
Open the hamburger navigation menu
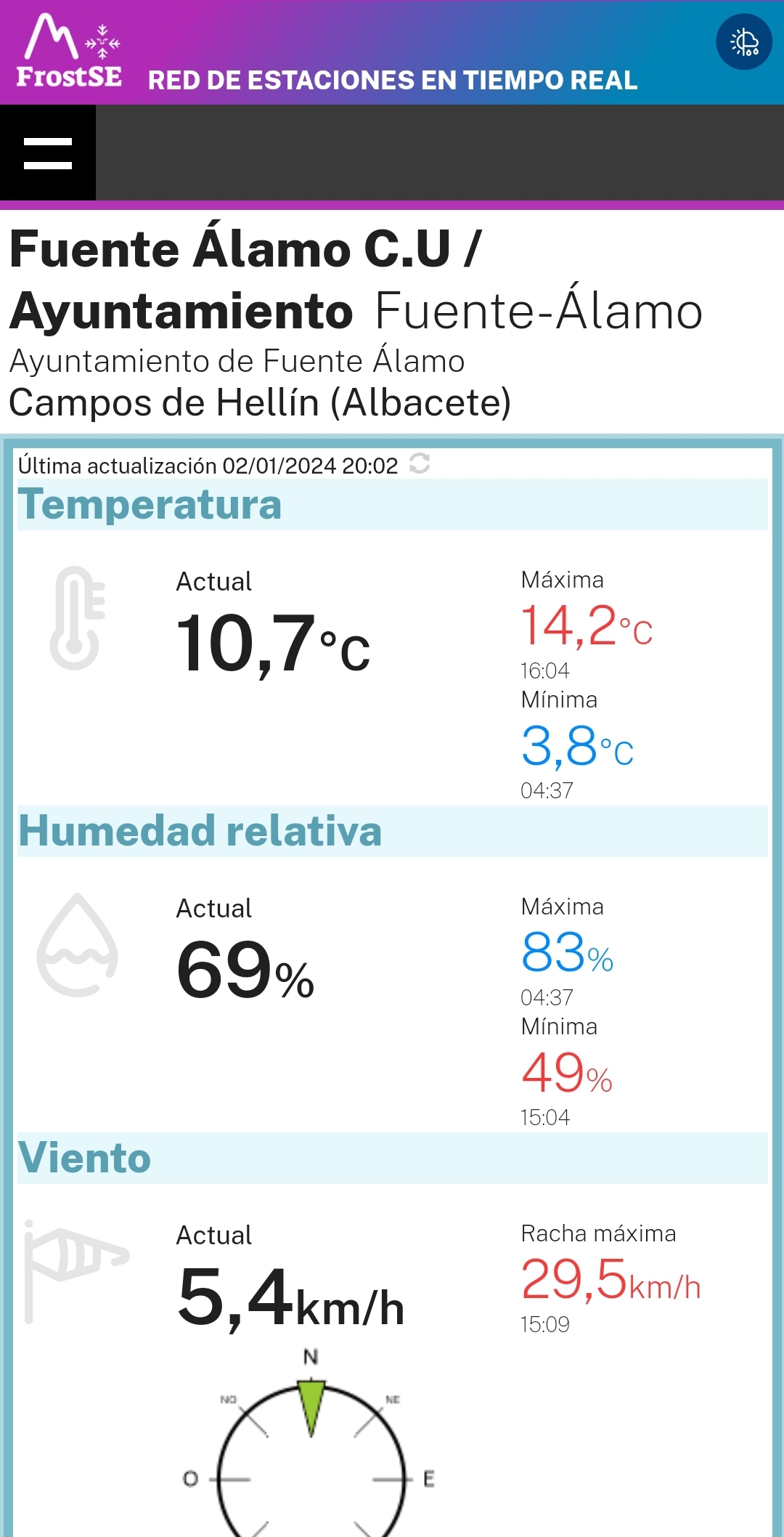pos(48,153)
